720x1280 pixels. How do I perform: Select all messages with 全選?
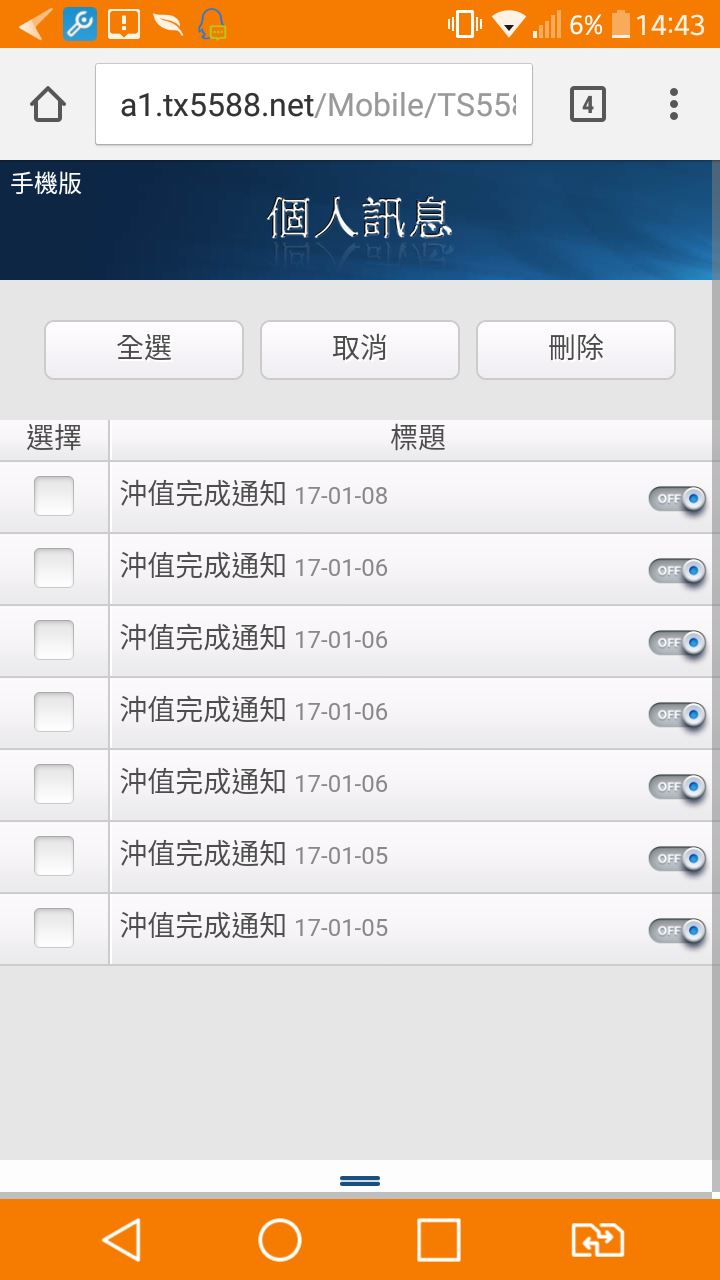(x=144, y=349)
